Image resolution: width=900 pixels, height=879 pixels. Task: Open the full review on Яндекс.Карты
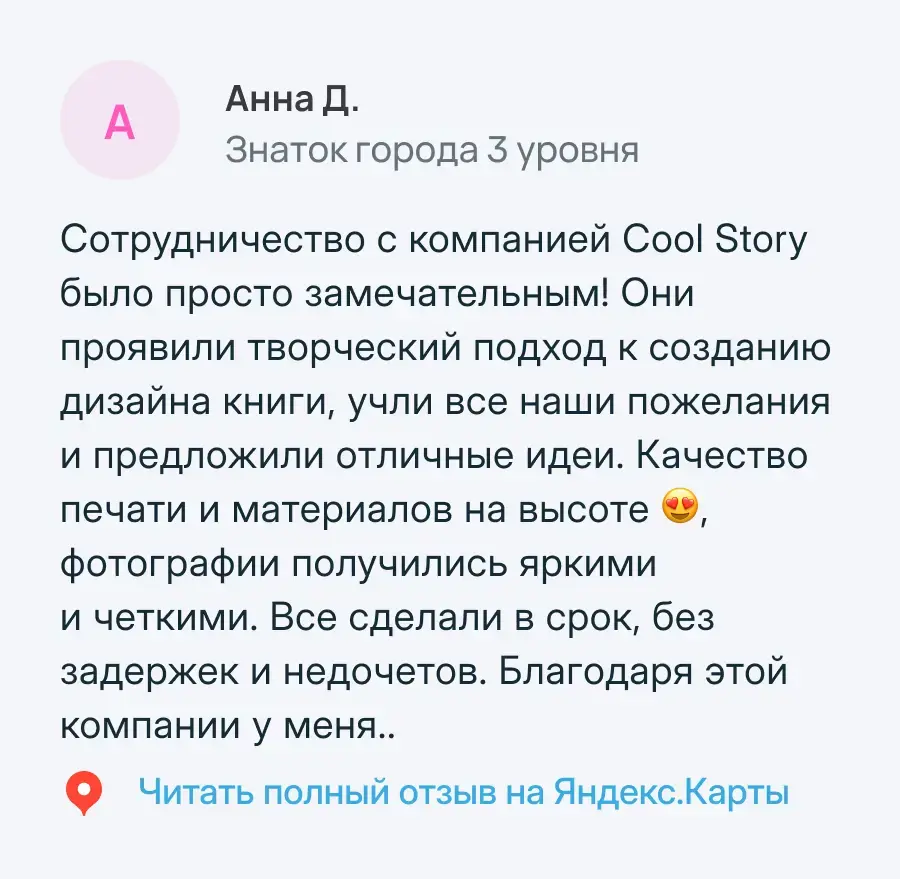[x=463, y=794]
